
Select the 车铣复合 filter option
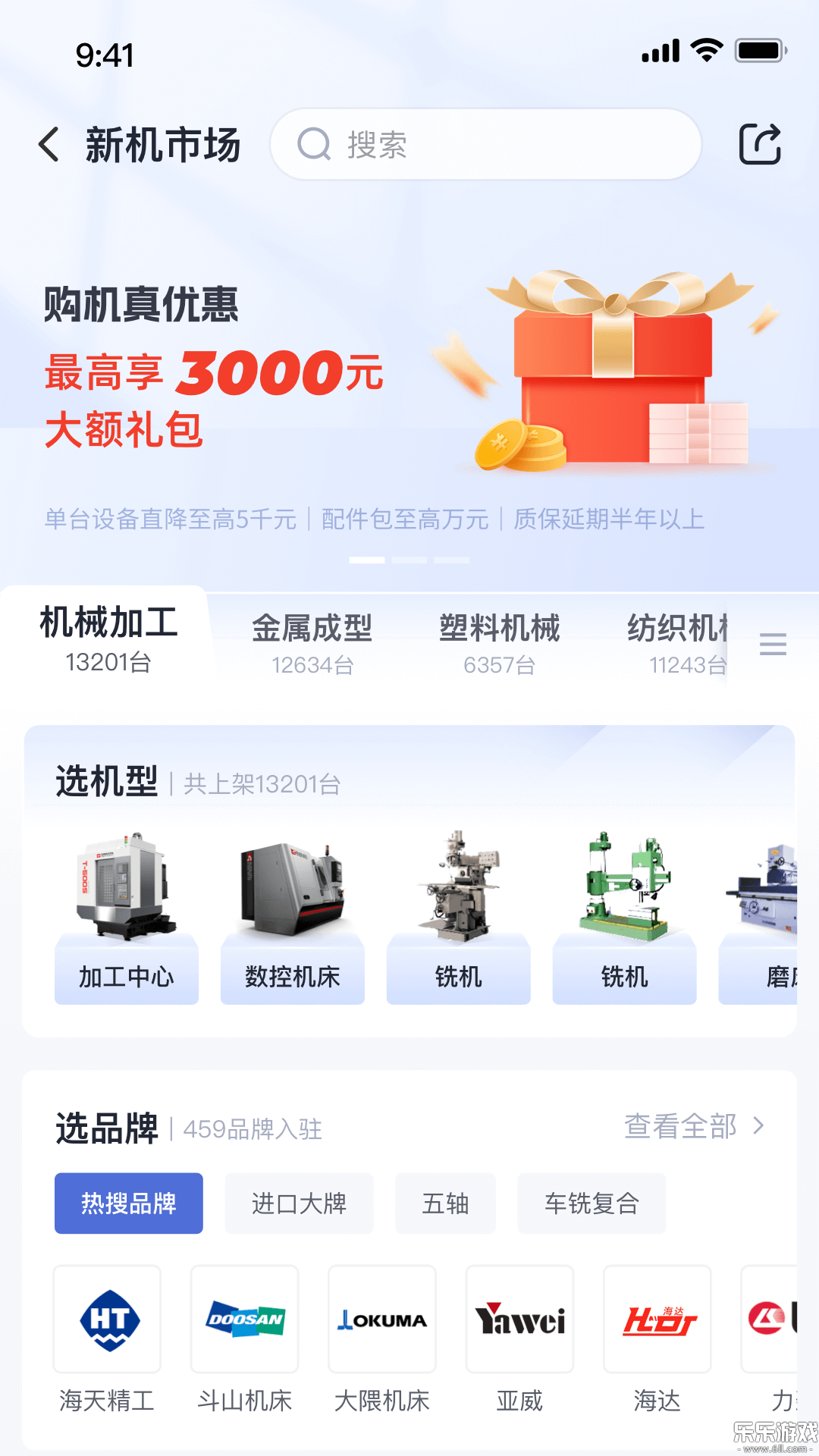(591, 1203)
